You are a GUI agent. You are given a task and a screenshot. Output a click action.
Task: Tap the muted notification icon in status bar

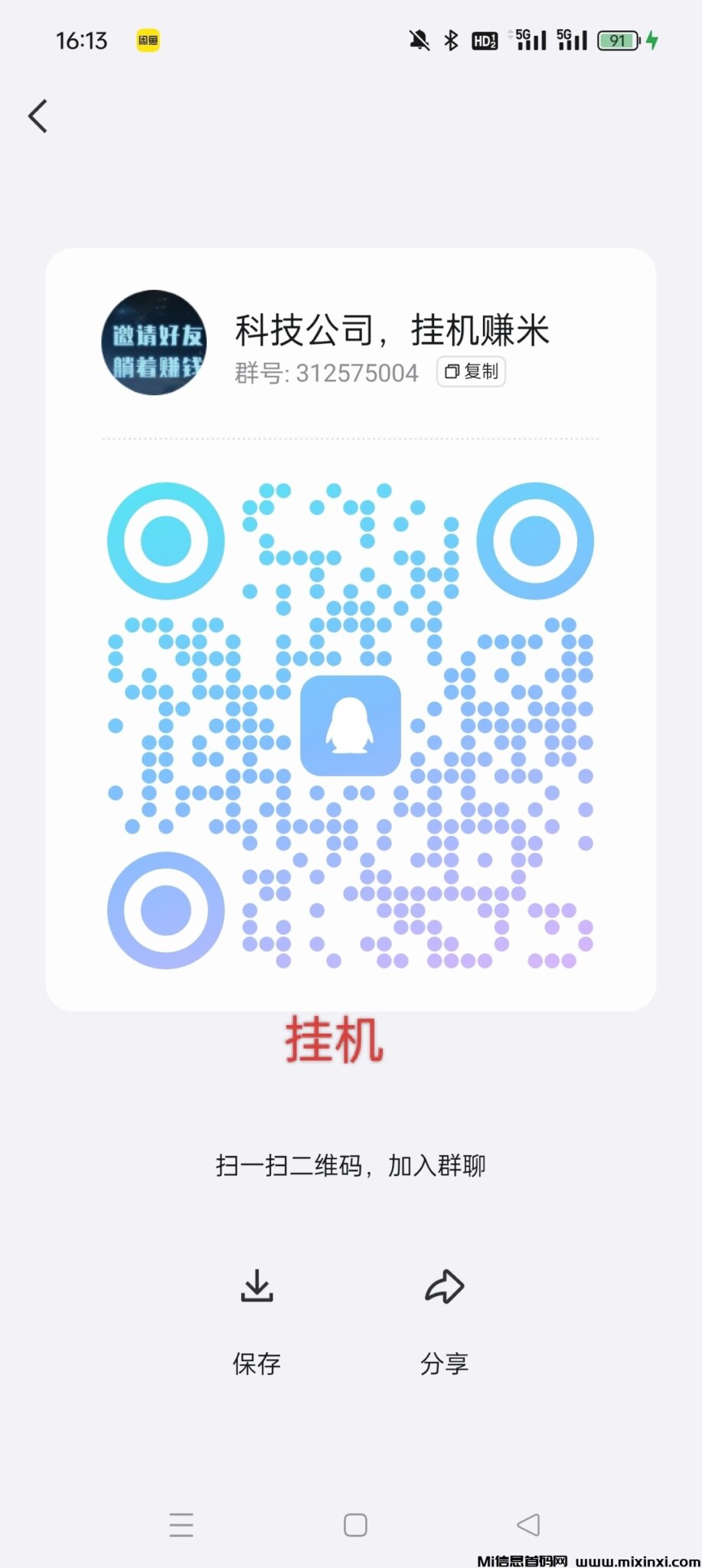420,40
